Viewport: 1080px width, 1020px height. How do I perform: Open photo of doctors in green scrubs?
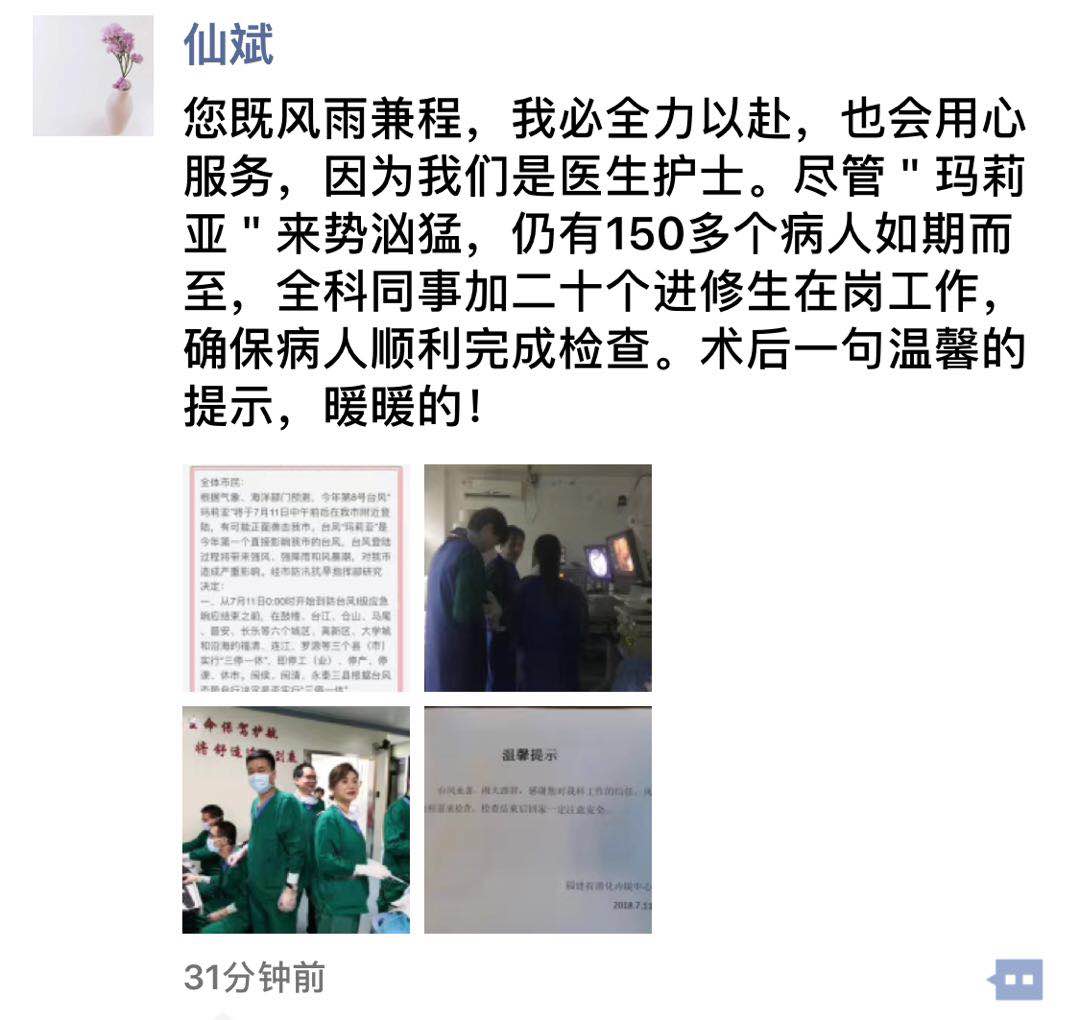pos(296,820)
